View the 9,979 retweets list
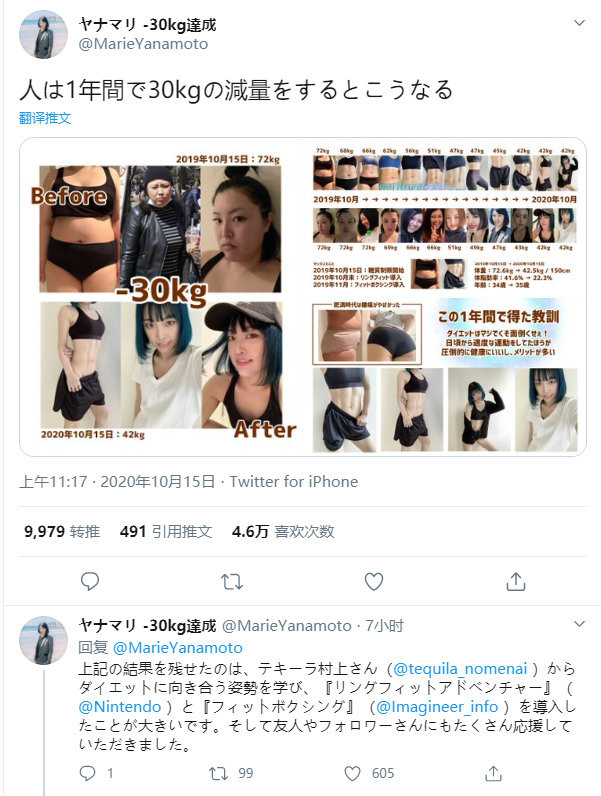 pyautogui.click(x=61, y=532)
